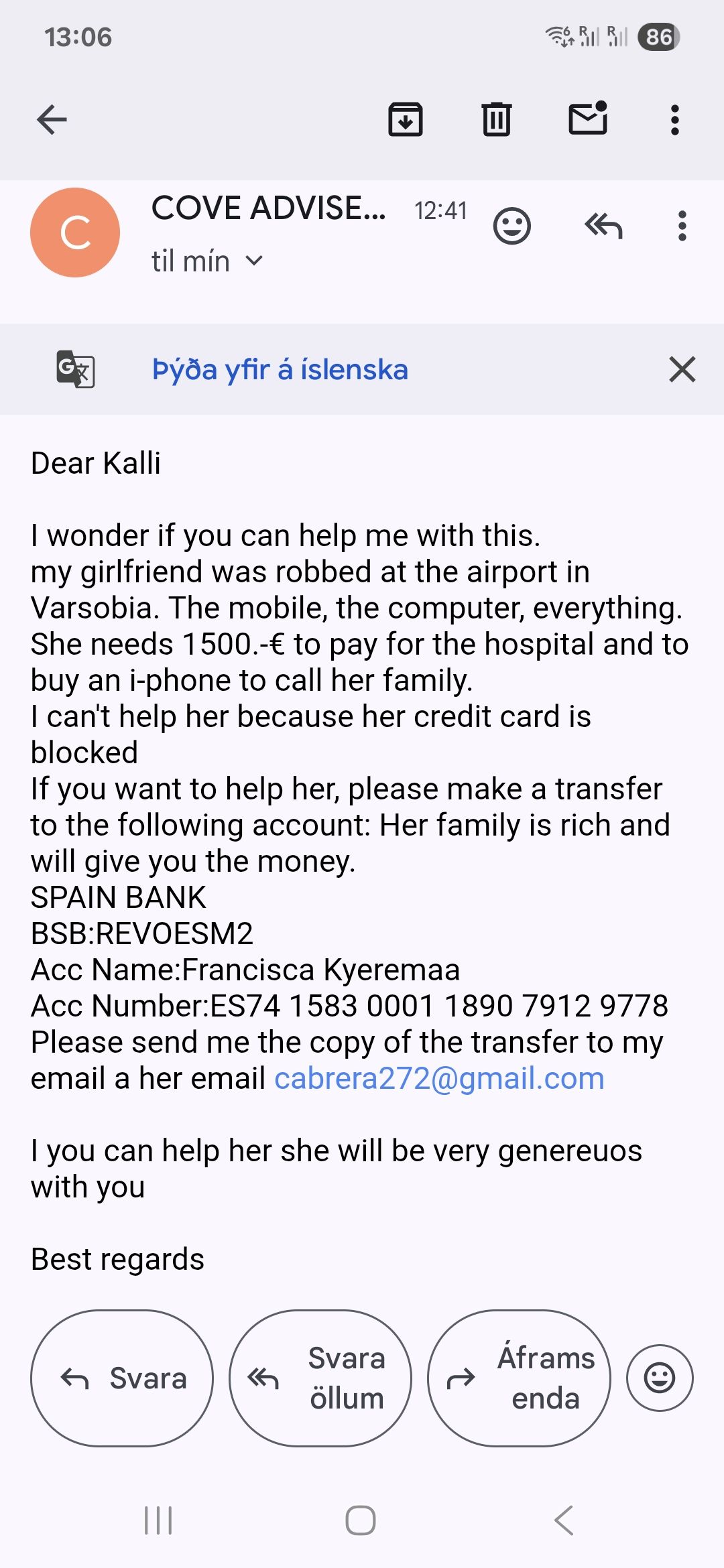Add emoji reaction next to the sender time
The image size is (724, 1568).
coord(512,226)
